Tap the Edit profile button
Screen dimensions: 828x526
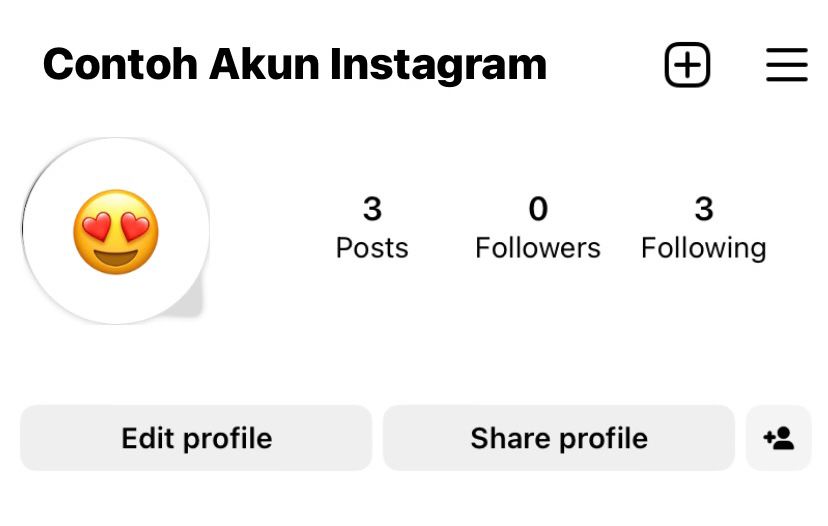(196, 438)
